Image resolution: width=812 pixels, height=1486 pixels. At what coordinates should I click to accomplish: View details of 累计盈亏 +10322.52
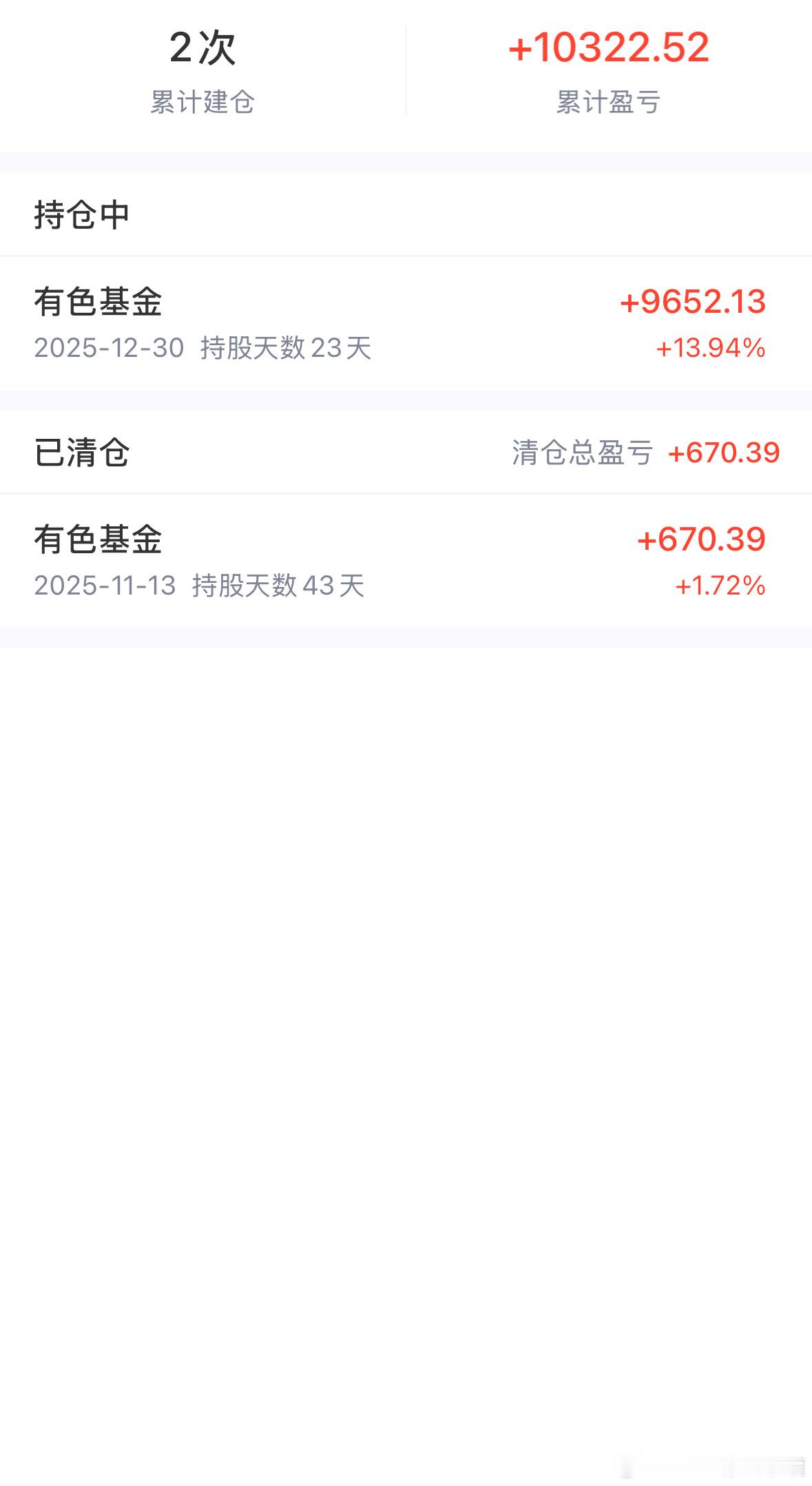click(610, 47)
